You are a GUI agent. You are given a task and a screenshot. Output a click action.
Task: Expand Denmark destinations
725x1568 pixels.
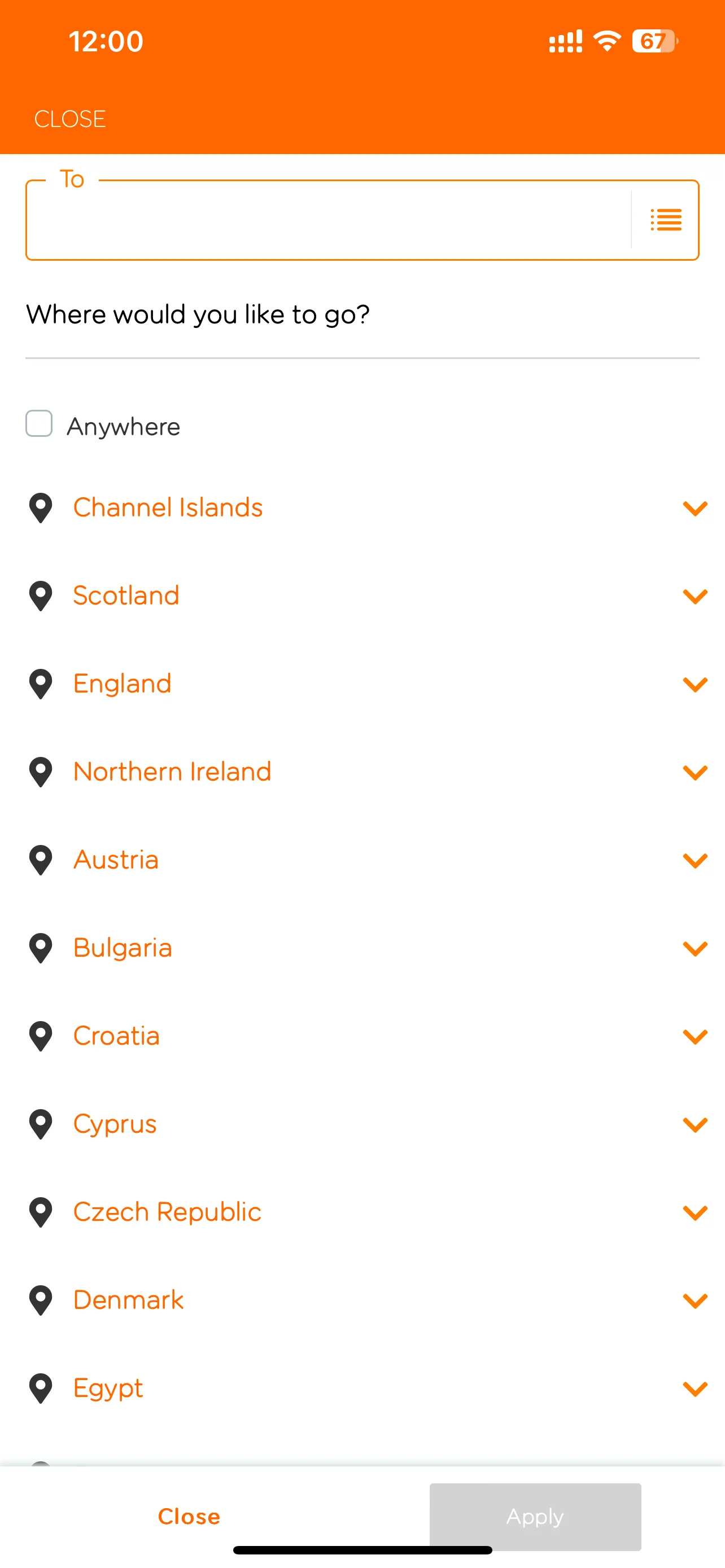point(695,1301)
